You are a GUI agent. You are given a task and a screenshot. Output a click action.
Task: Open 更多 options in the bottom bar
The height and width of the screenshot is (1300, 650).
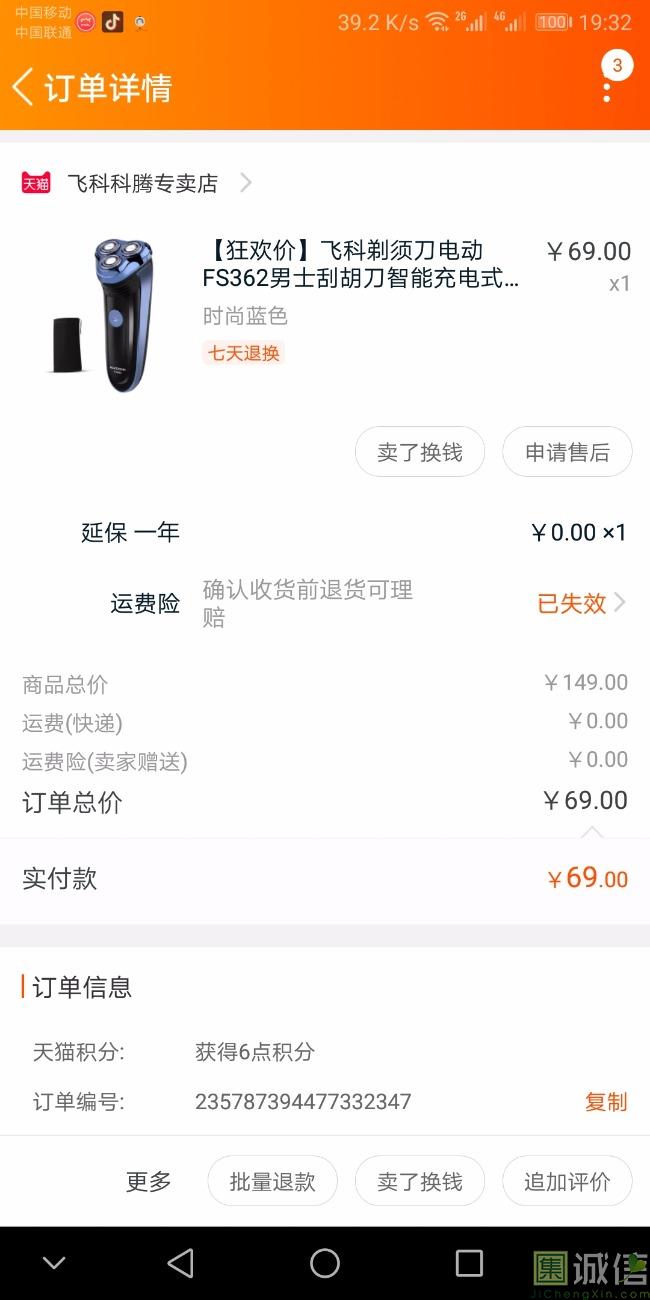[x=149, y=1182]
